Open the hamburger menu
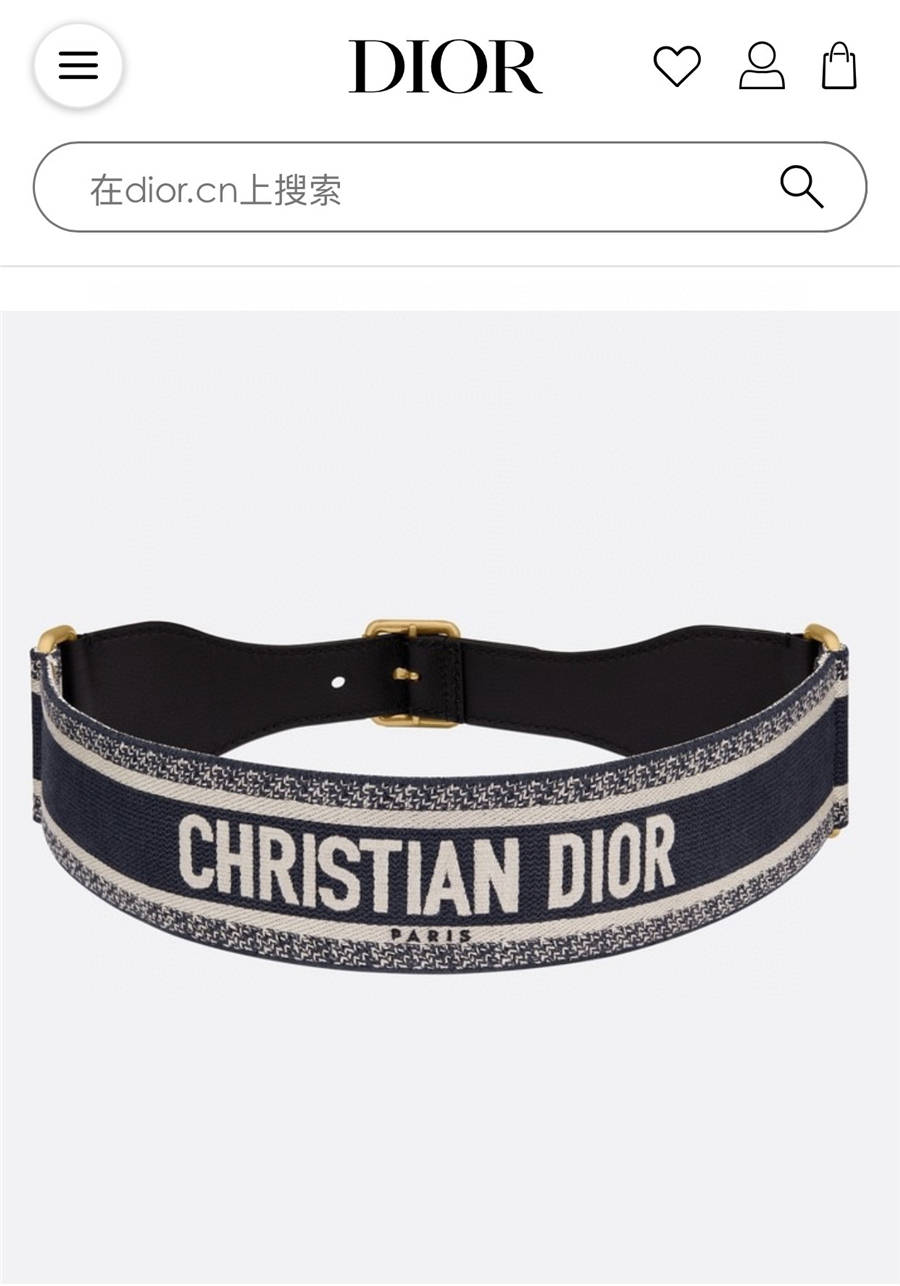 point(78,66)
